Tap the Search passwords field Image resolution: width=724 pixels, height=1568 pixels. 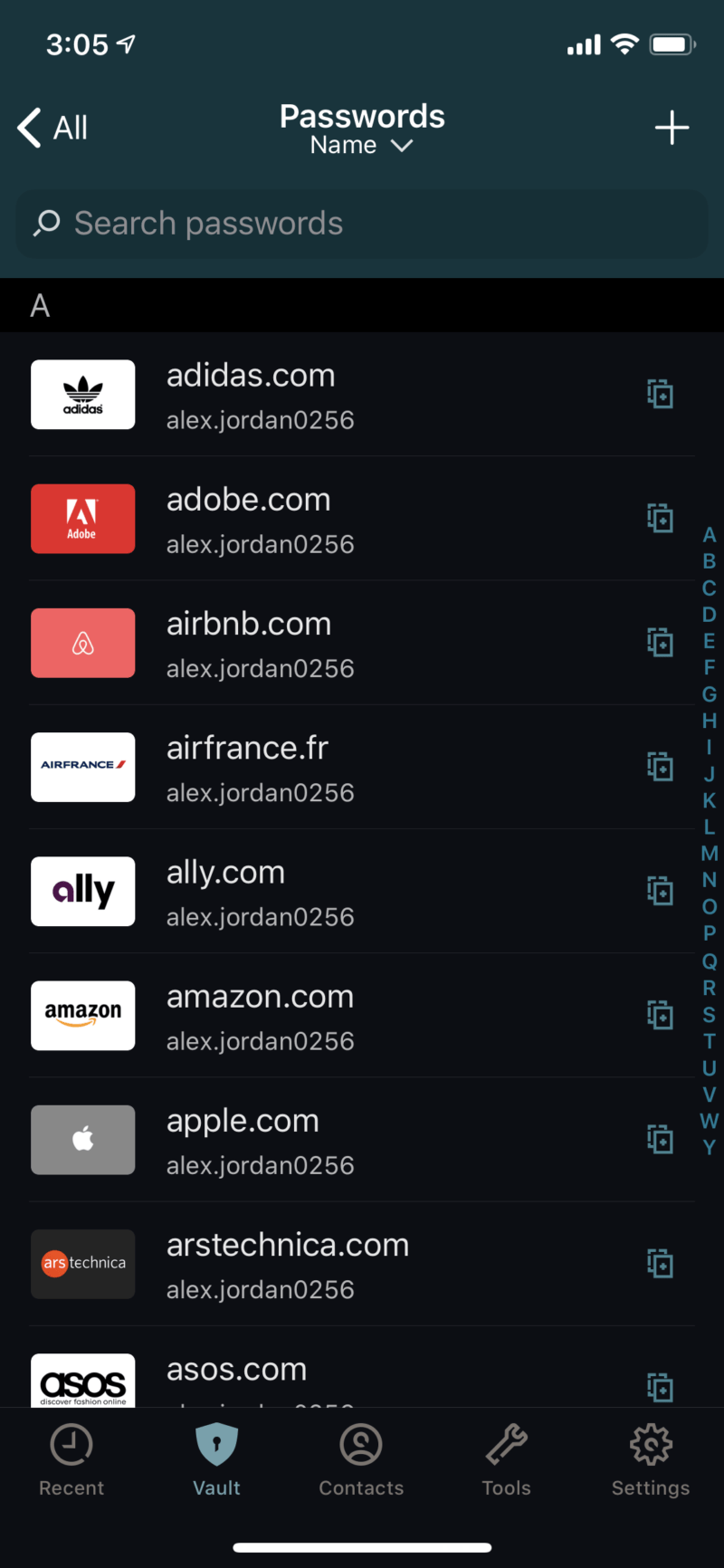(362, 223)
